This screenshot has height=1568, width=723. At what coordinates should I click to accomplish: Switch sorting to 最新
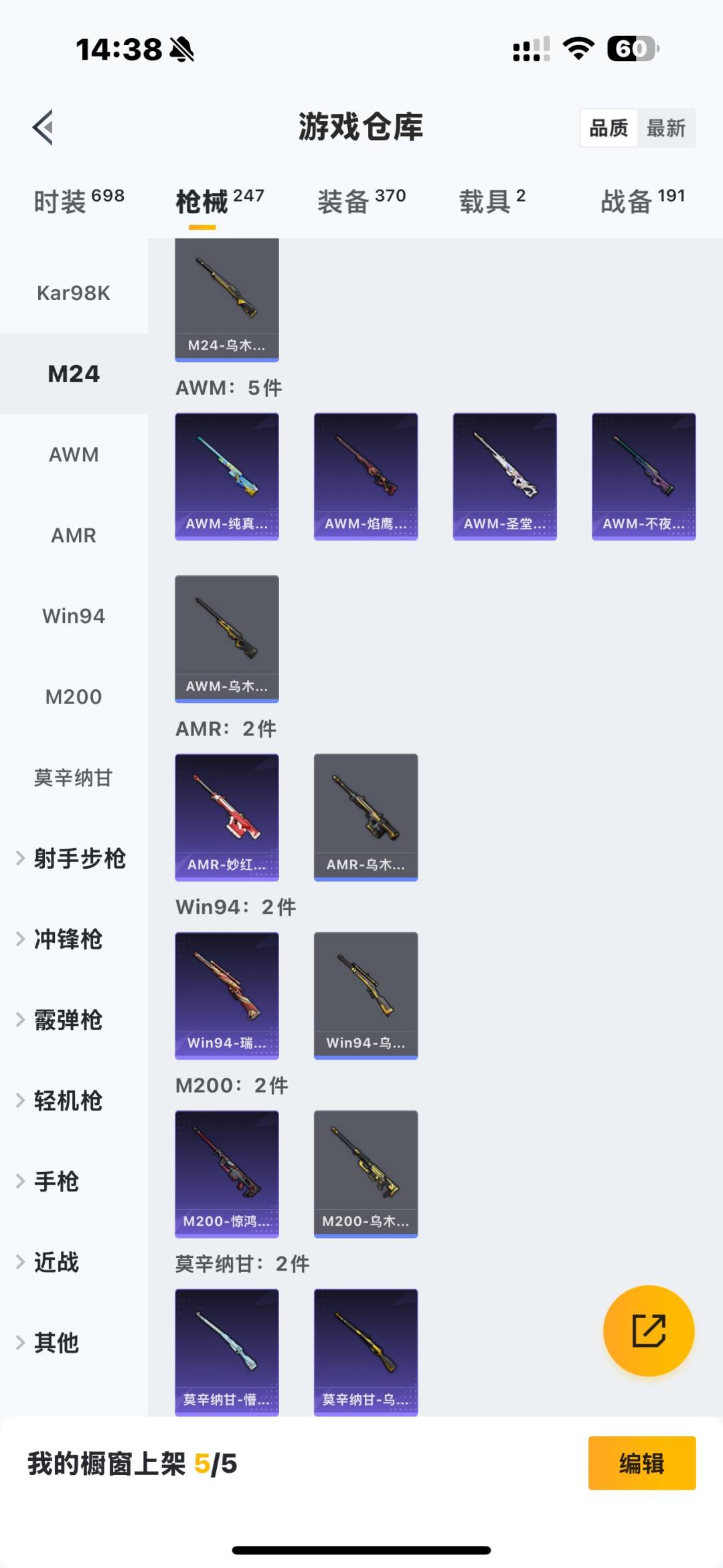(665, 127)
